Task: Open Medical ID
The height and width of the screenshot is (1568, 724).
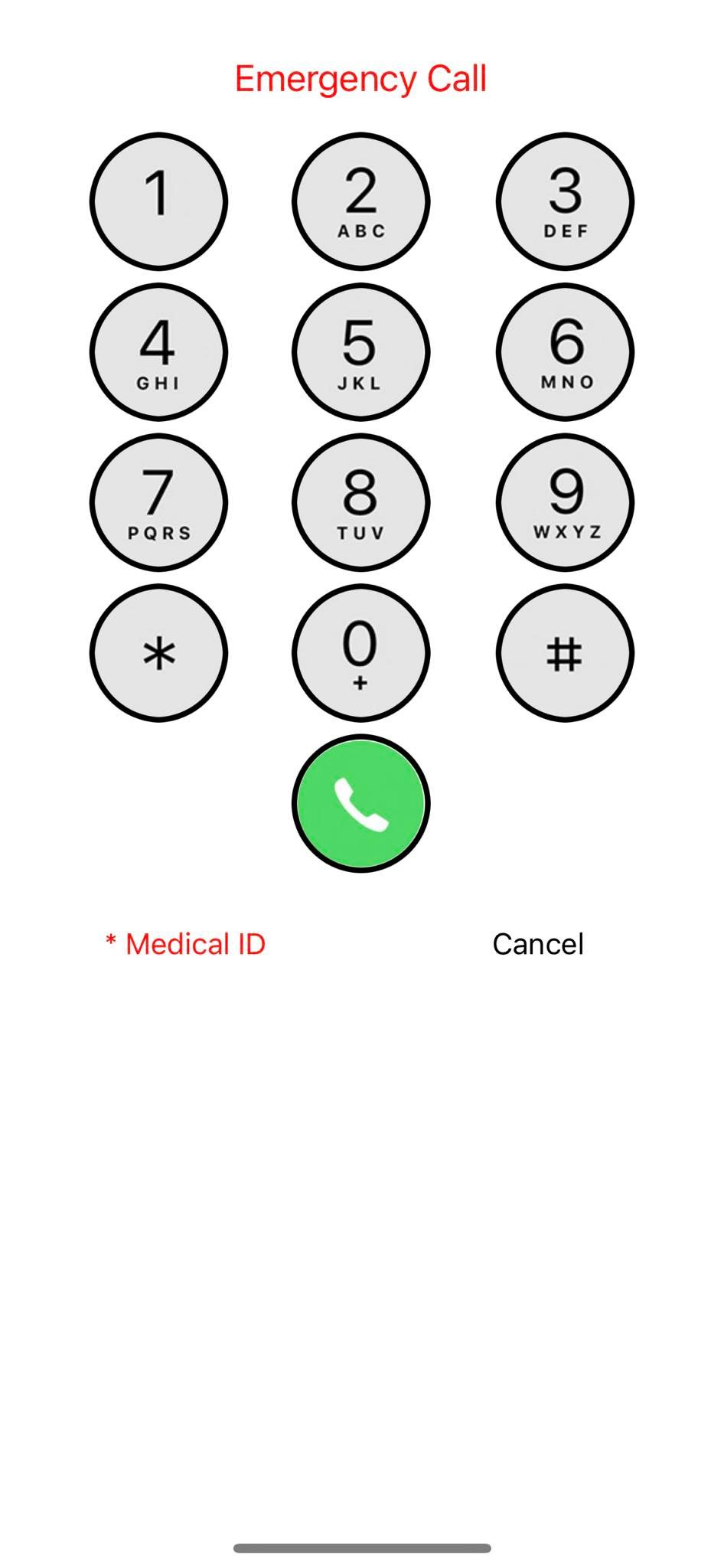Action: click(x=185, y=944)
